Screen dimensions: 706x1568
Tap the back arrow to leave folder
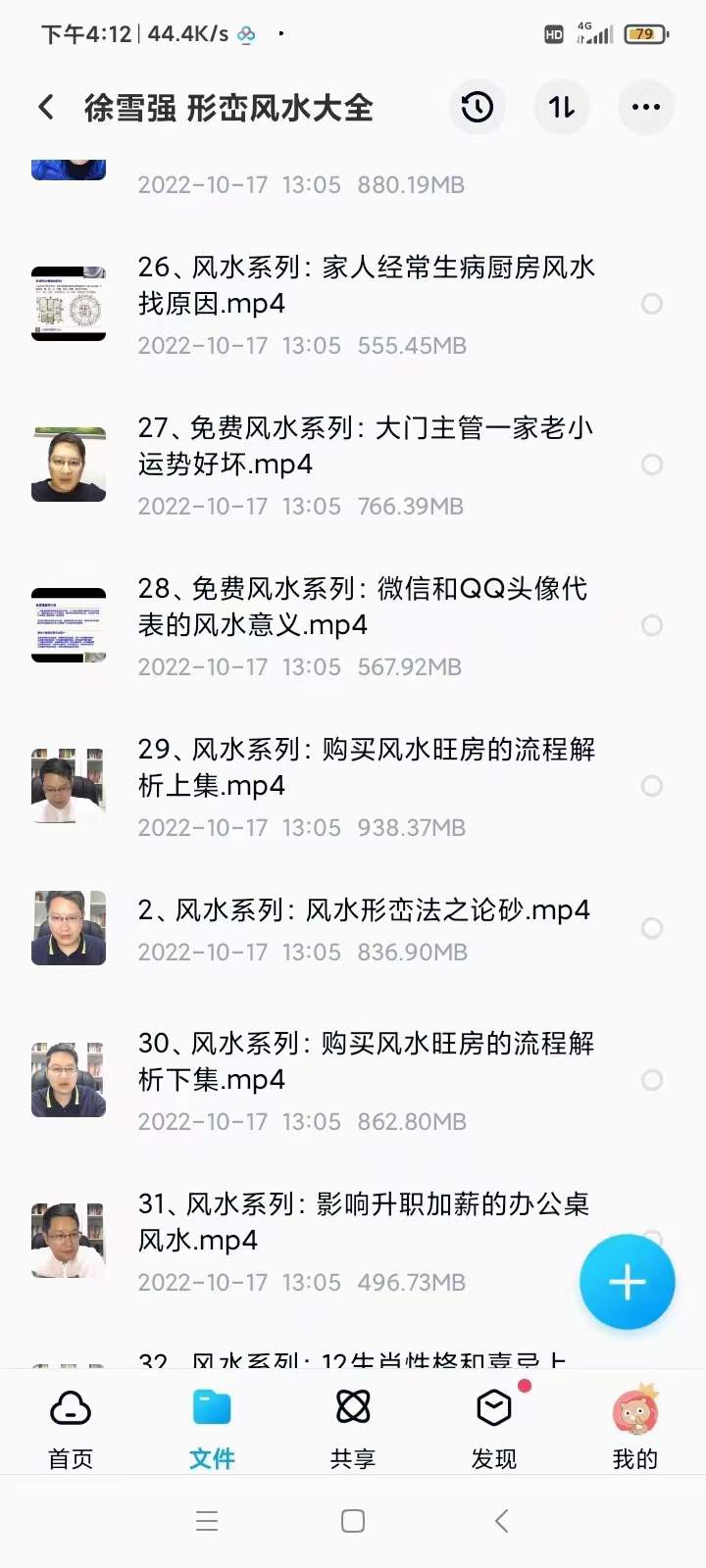click(45, 107)
